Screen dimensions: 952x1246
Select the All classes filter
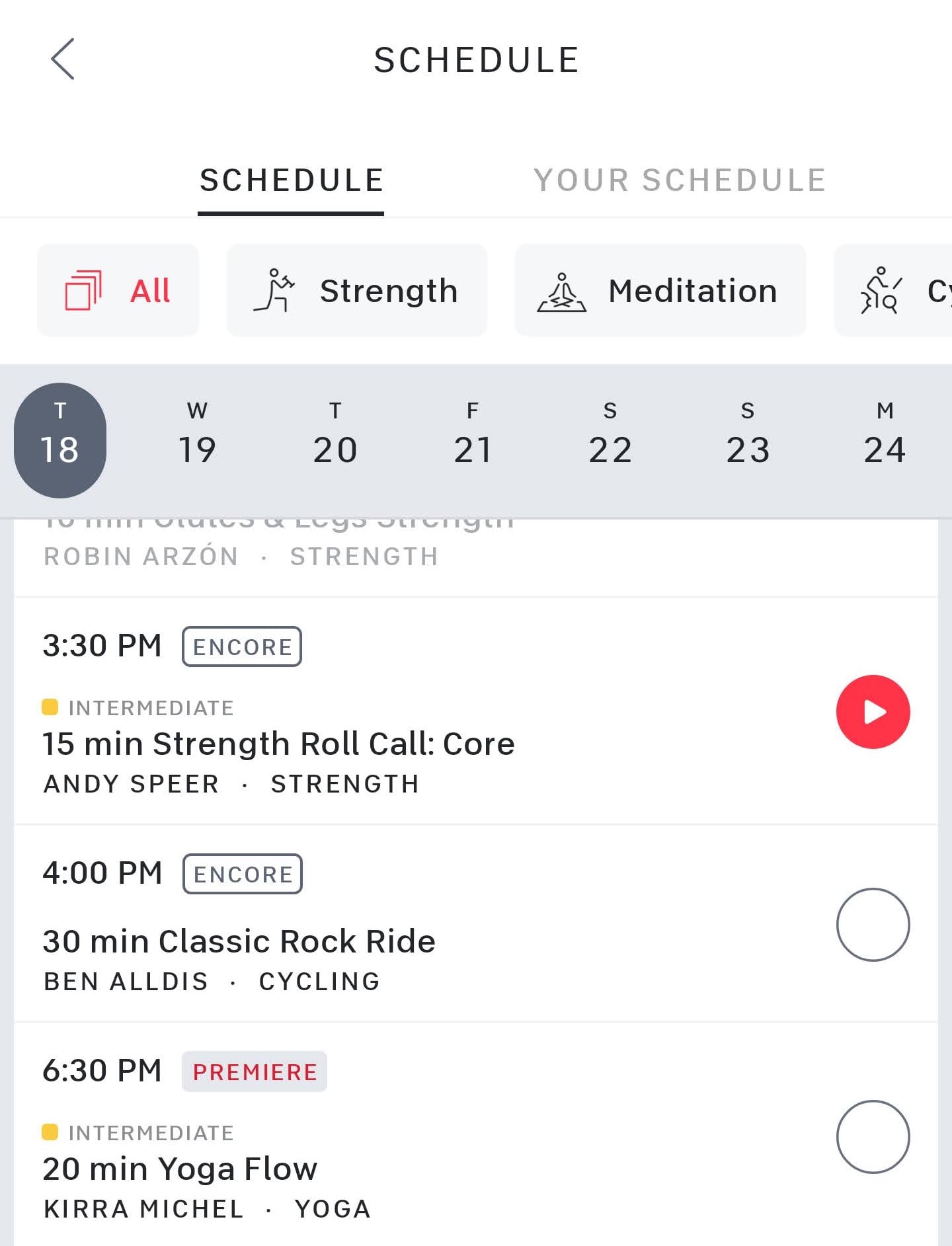click(x=118, y=290)
